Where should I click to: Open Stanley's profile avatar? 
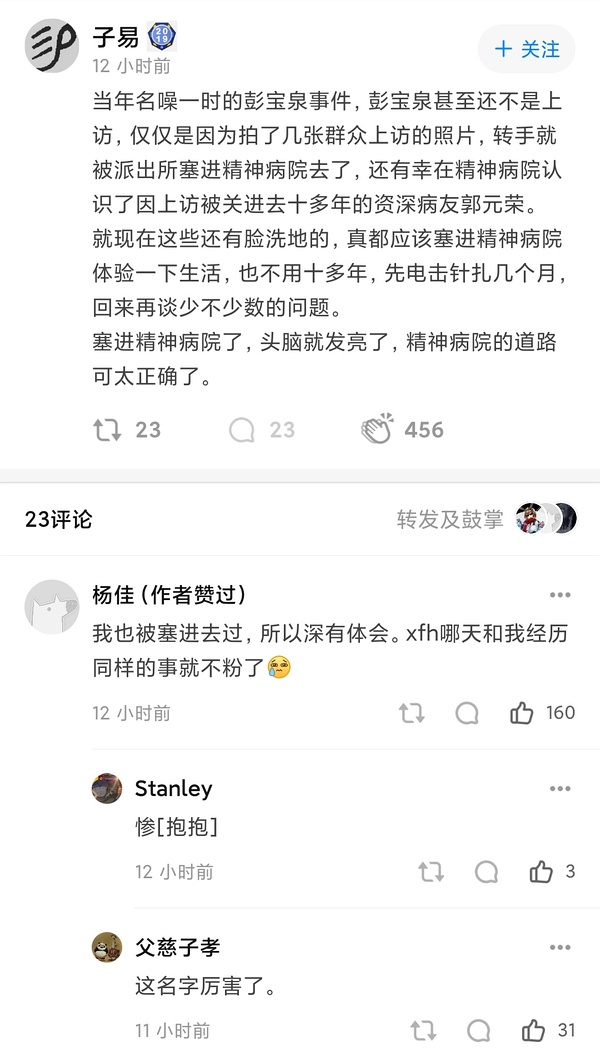tap(107, 789)
